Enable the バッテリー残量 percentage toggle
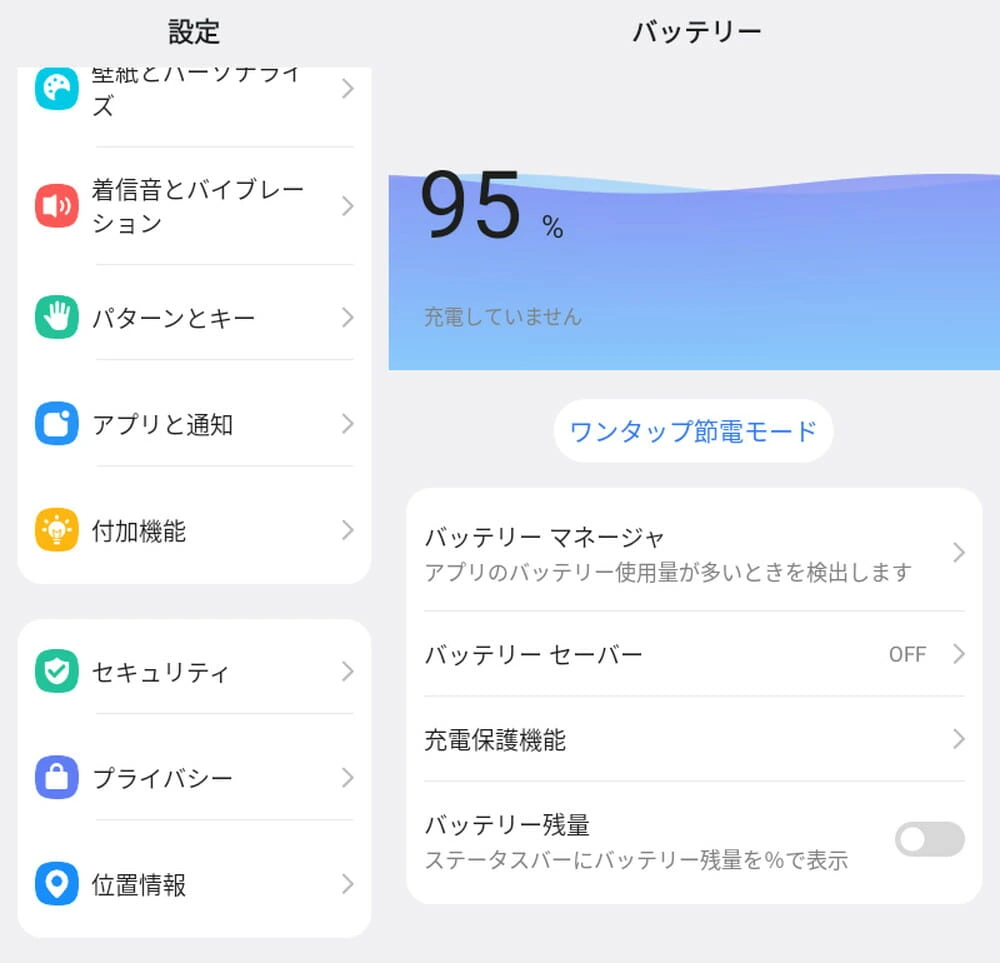Image resolution: width=1000 pixels, height=963 pixels. tap(929, 840)
